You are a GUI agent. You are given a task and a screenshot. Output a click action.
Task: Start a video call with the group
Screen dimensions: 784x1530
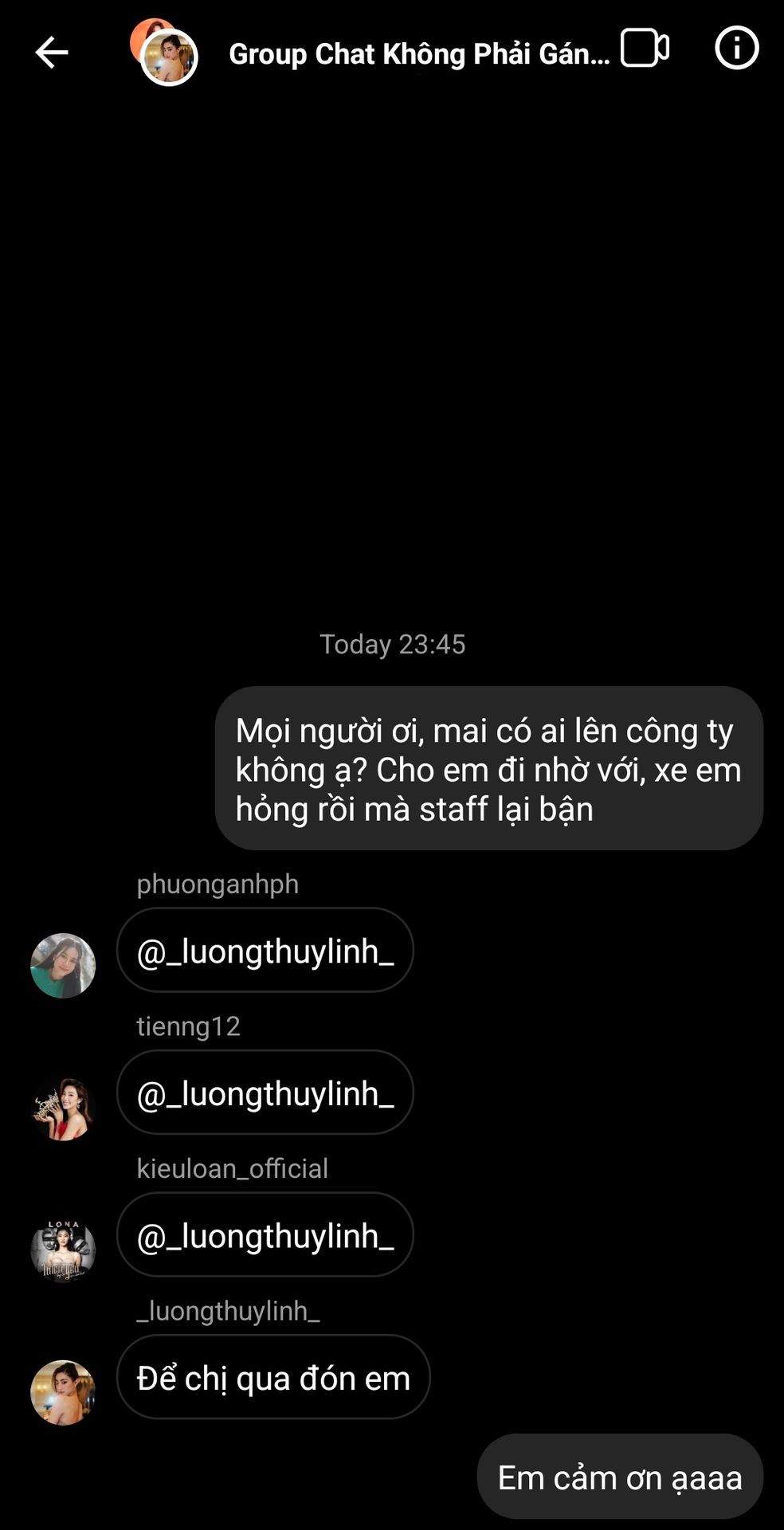click(x=645, y=49)
